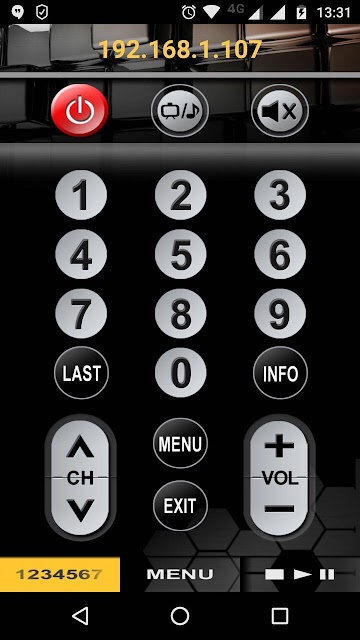Tap number 5 on keypad
360x640 pixels.
pos(180,254)
